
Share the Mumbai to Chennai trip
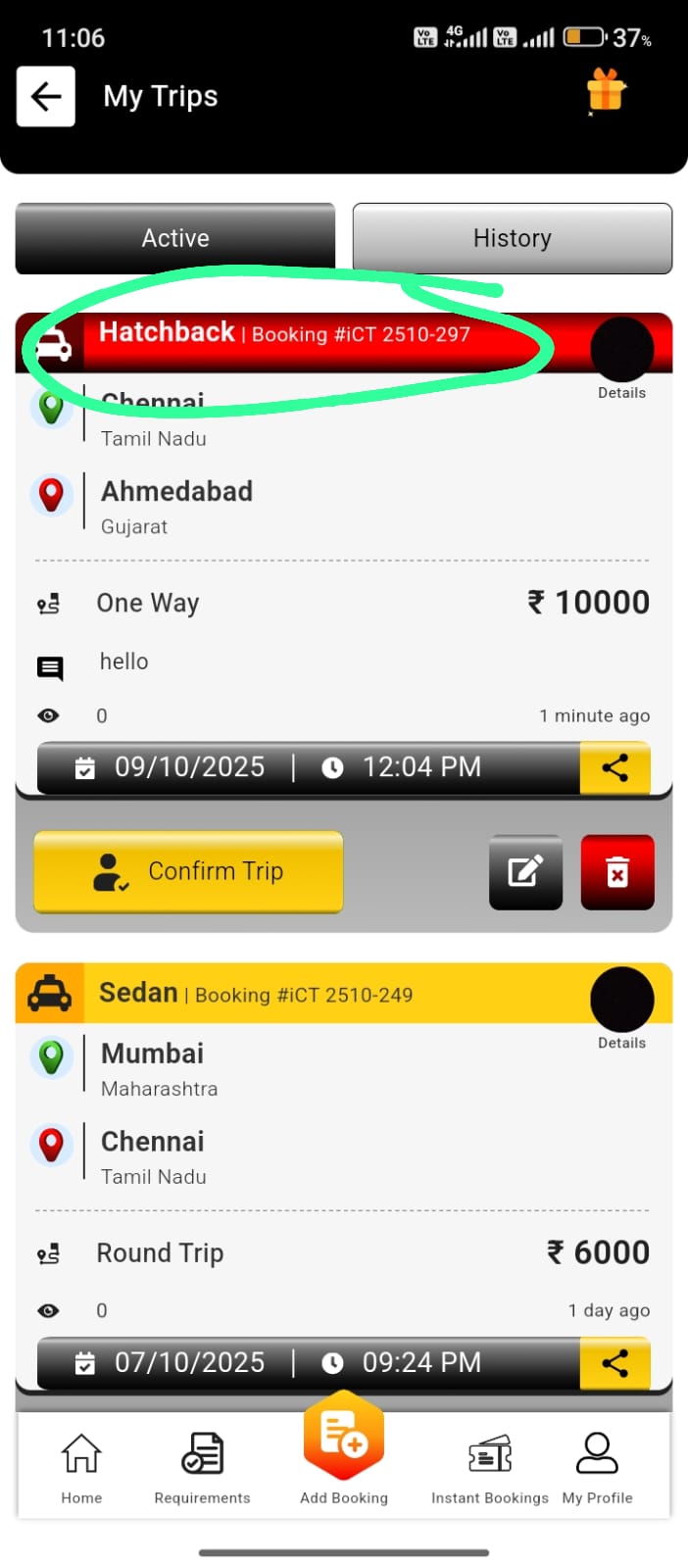pos(614,1363)
